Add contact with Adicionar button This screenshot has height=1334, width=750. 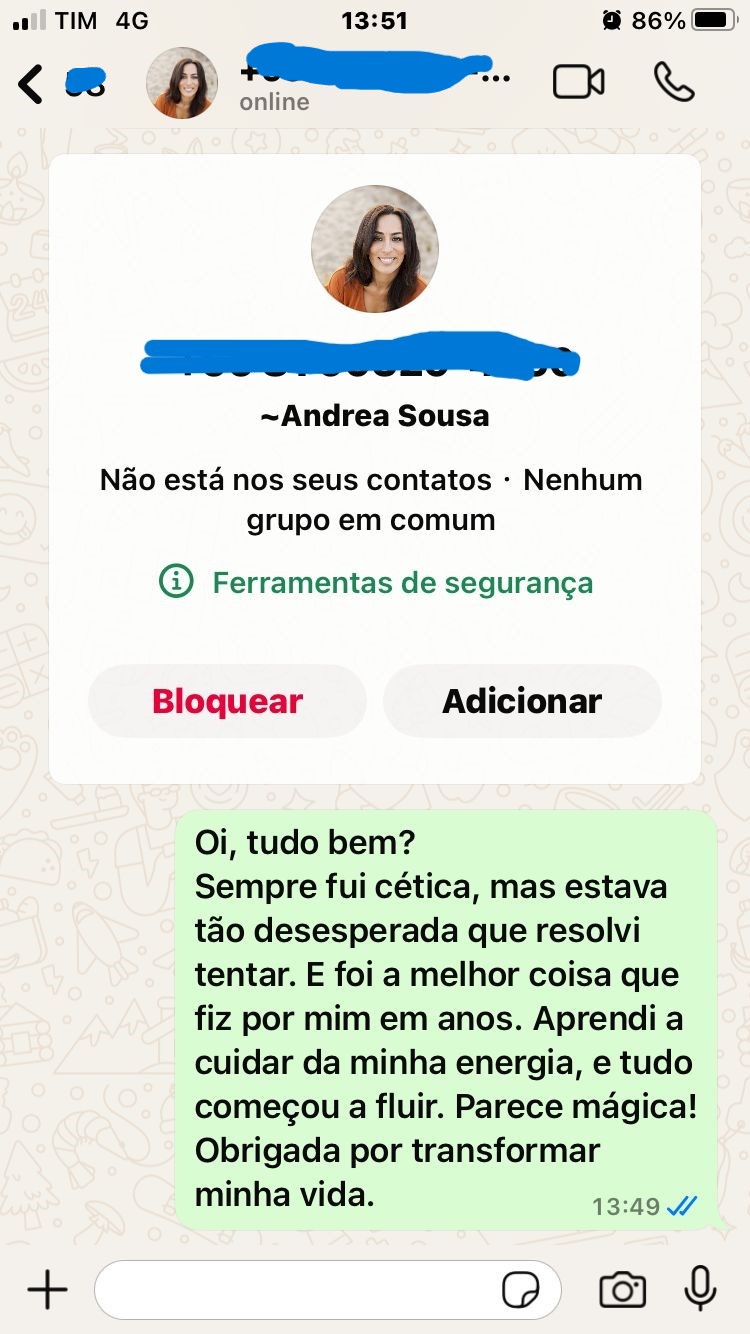tap(522, 701)
